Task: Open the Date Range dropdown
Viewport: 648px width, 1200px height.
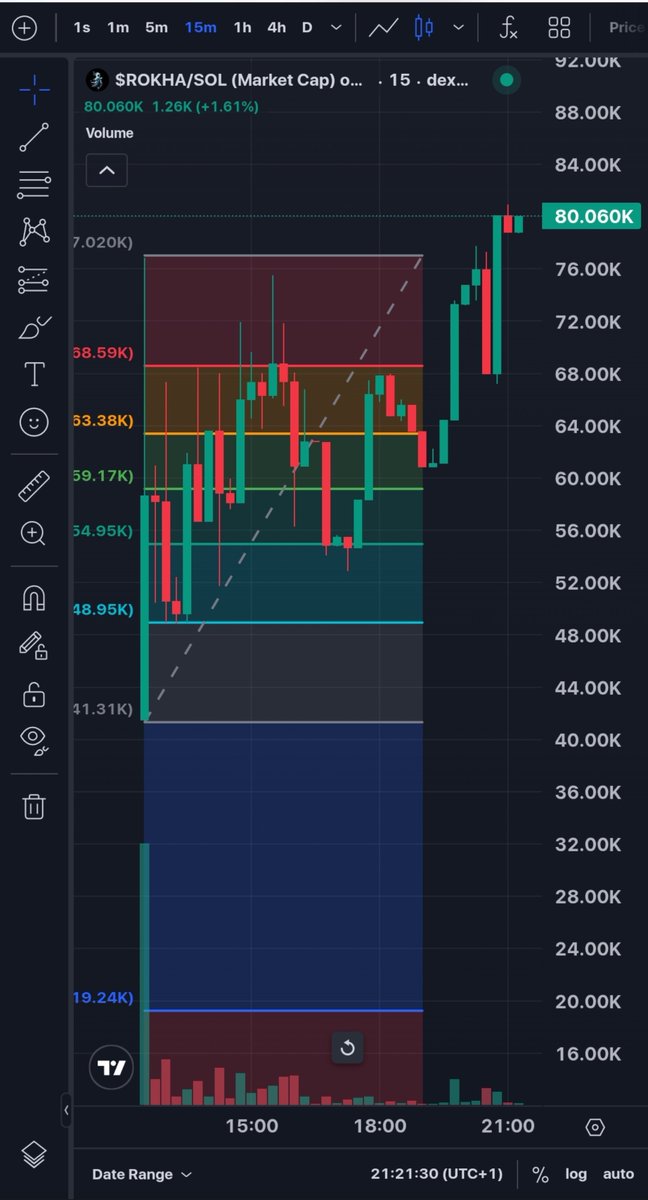Action: point(141,1174)
